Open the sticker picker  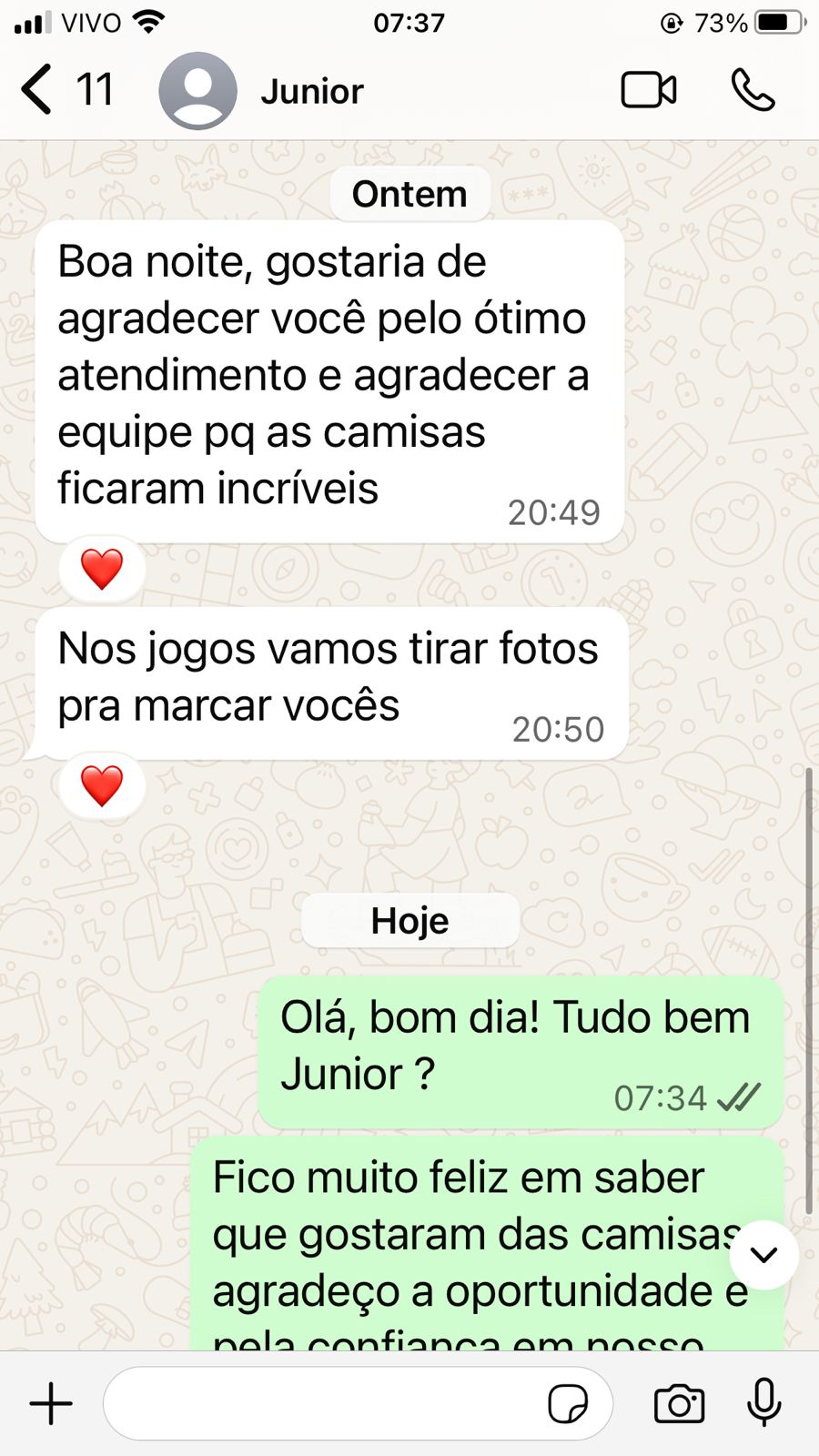(x=568, y=1403)
